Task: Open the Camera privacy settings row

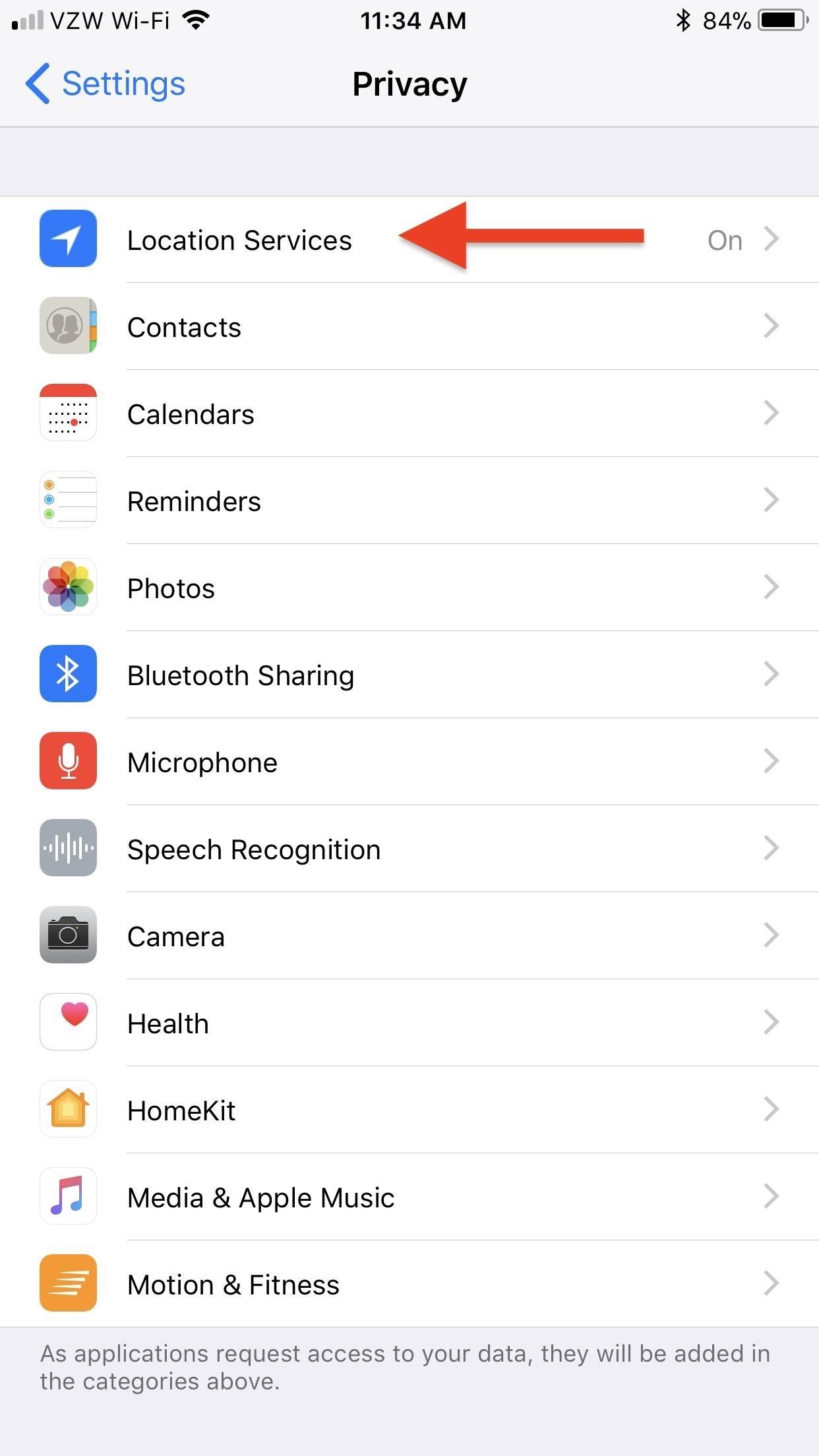Action: (x=409, y=935)
